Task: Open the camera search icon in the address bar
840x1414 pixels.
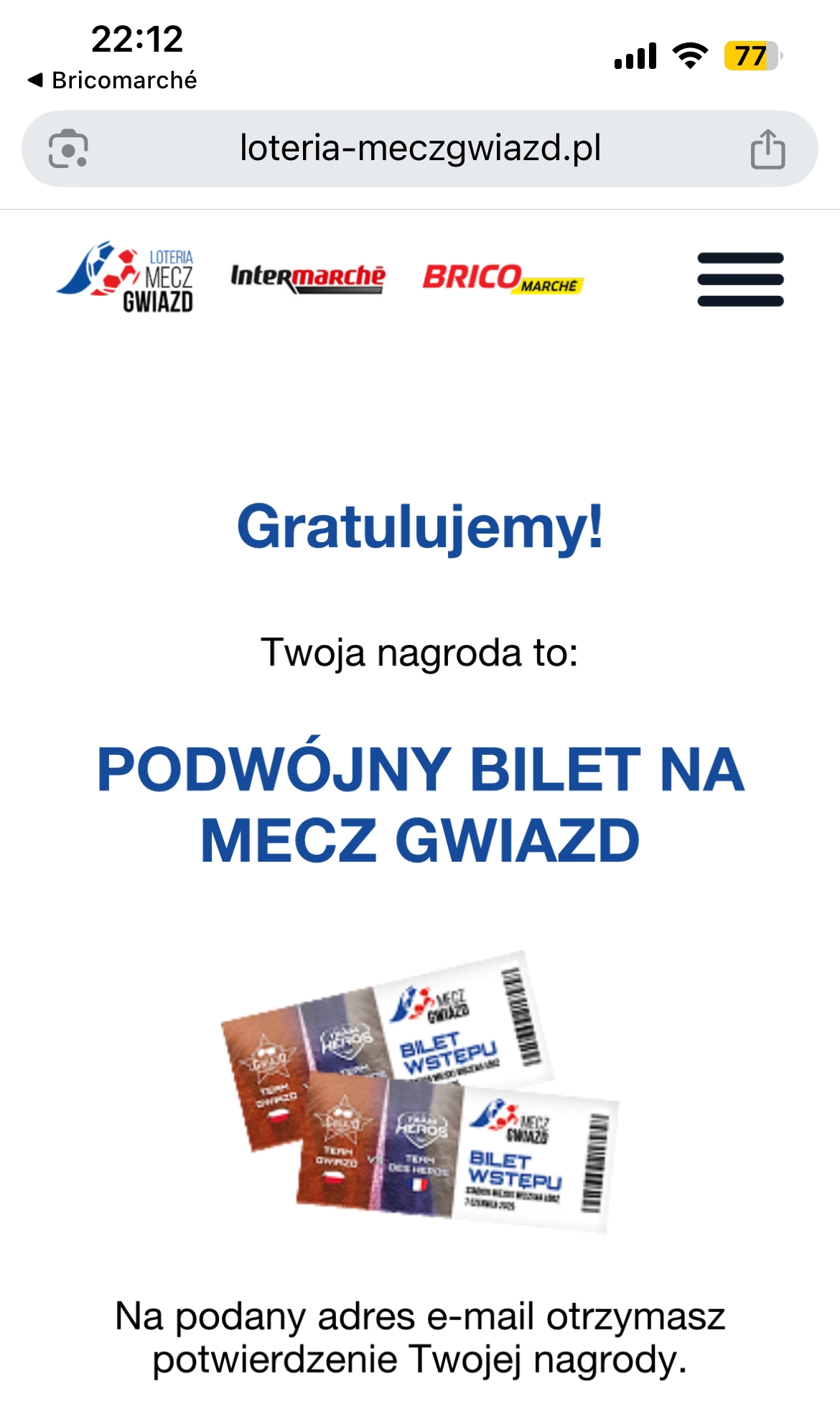Action: [68, 149]
